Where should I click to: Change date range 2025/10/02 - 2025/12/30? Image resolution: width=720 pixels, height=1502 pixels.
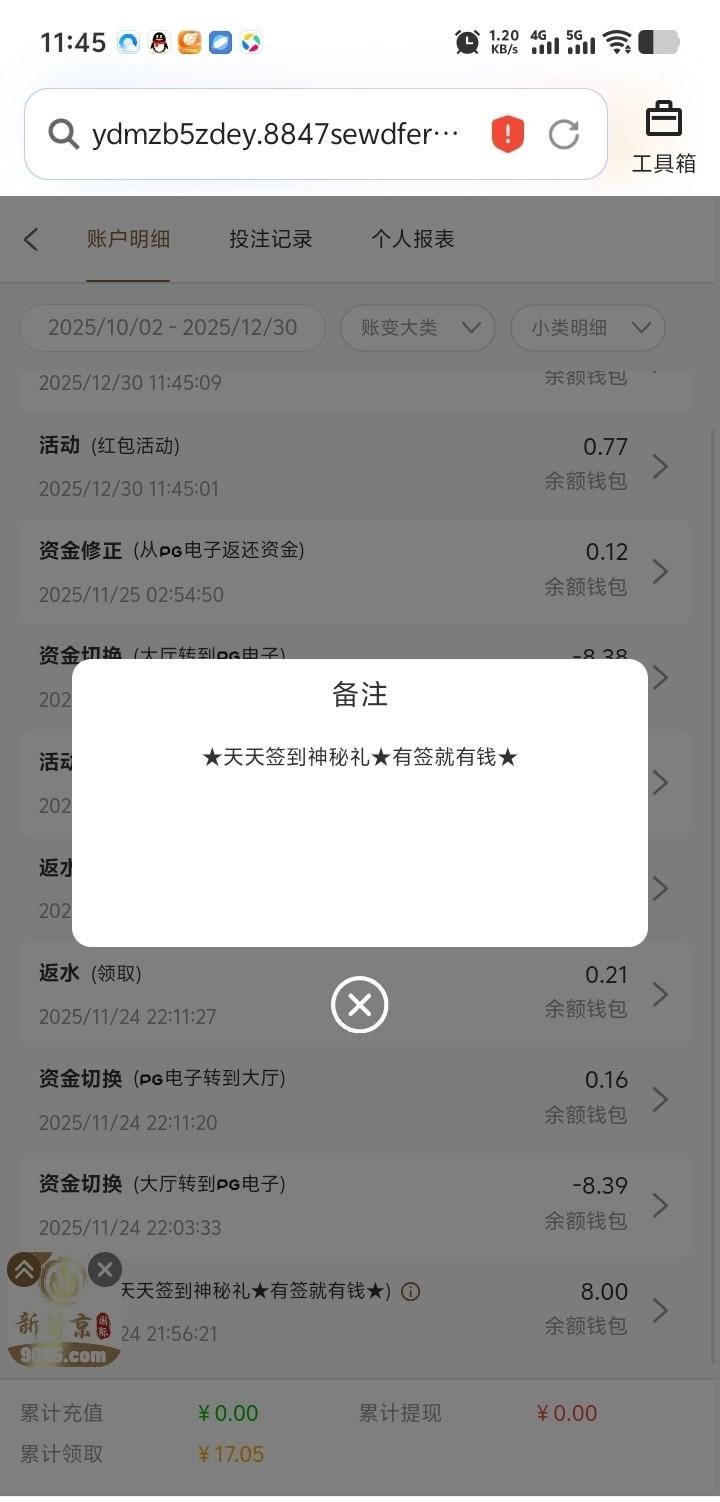[172, 327]
